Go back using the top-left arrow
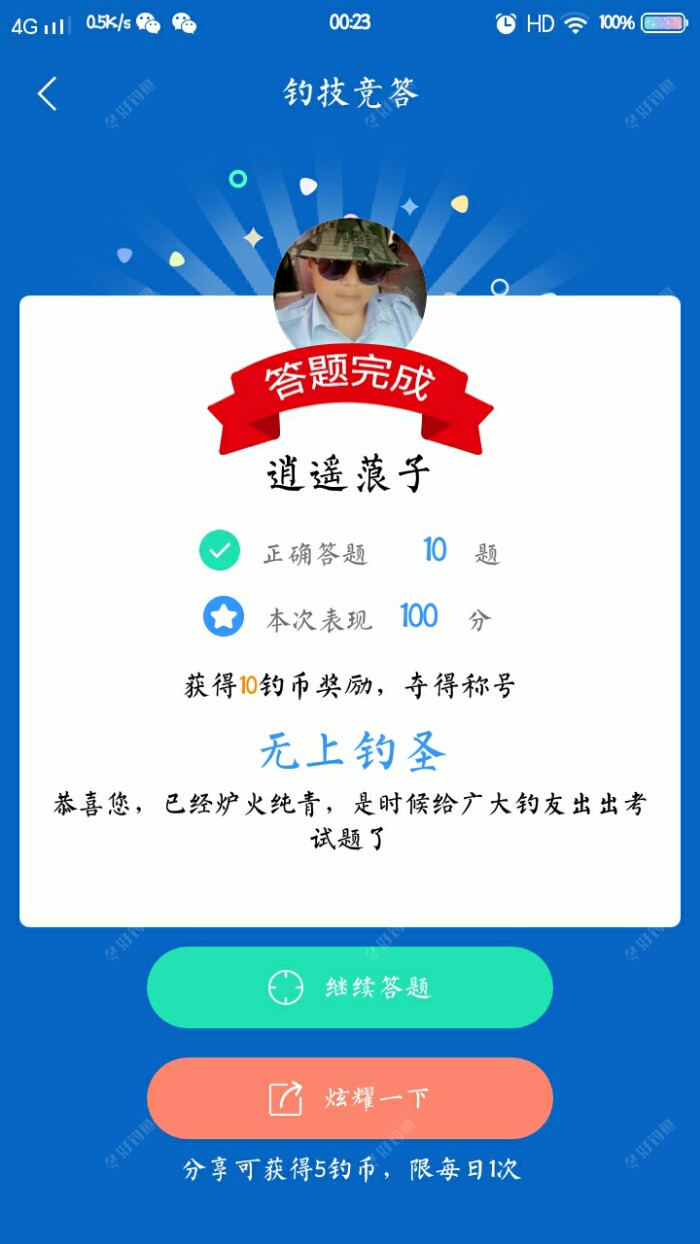 coord(47,94)
